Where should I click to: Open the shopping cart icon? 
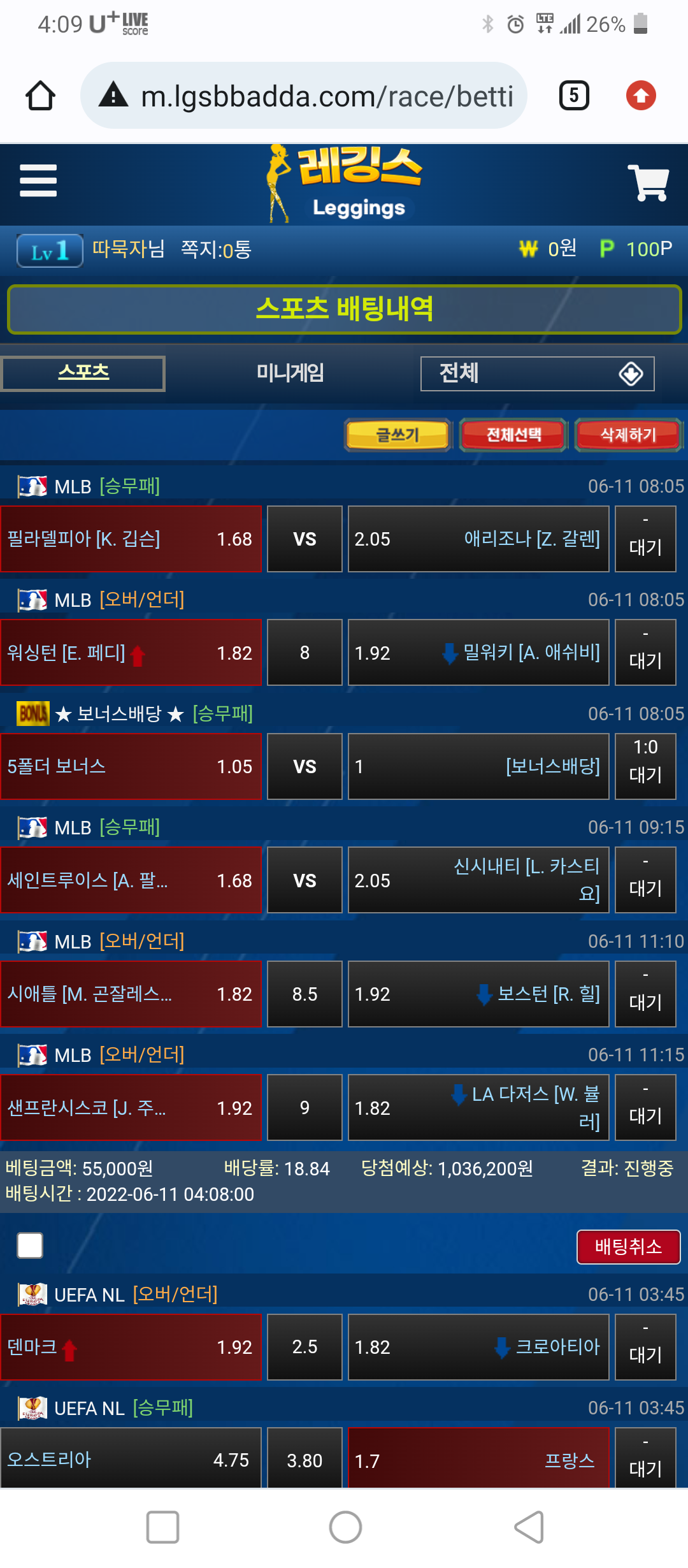coord(648,183)
